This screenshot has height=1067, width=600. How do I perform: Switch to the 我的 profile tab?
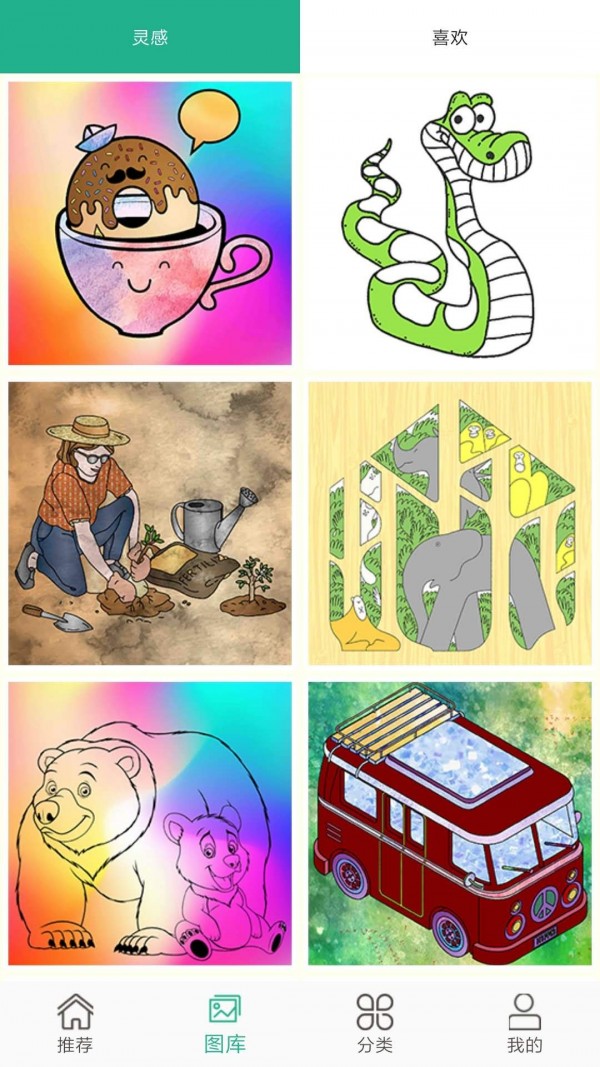point(525,1024)
